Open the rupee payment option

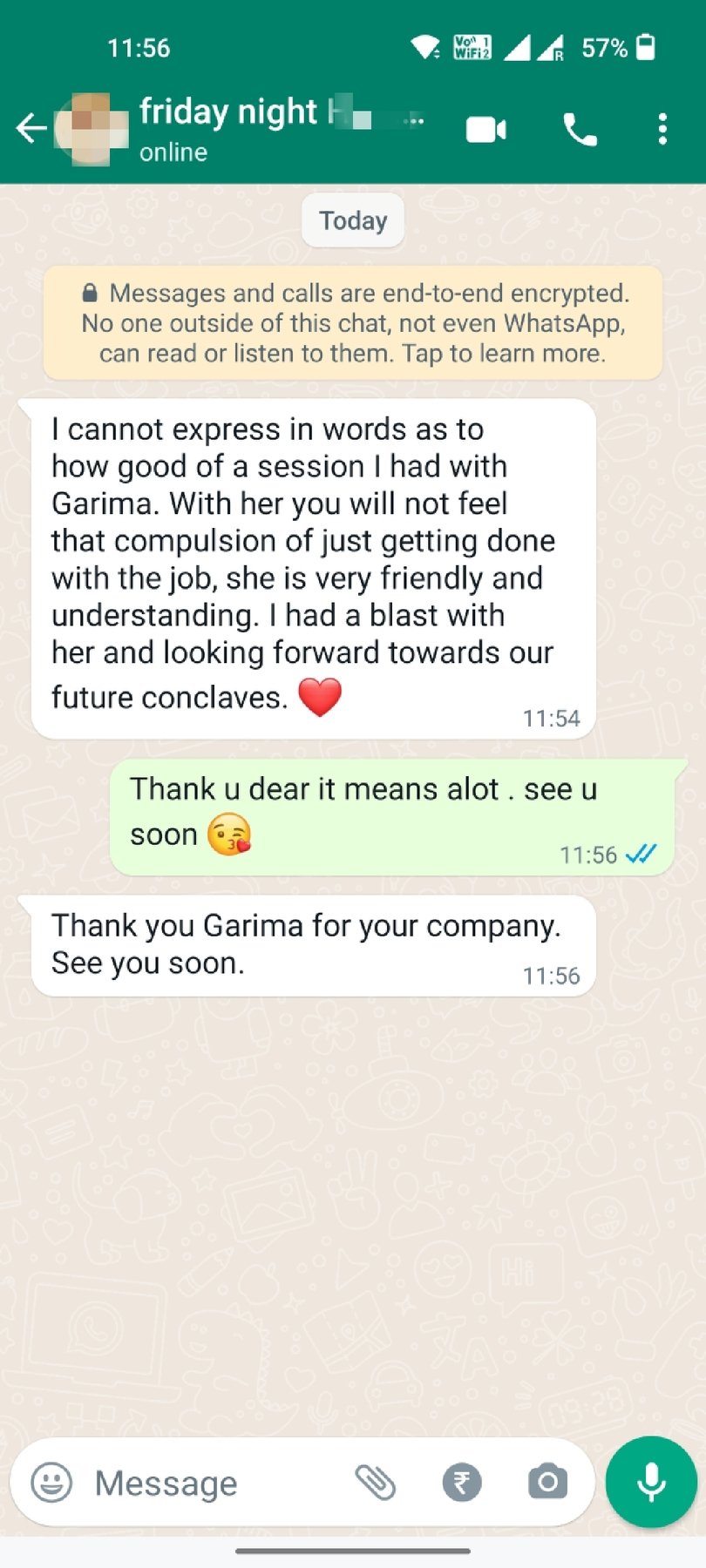pyautogui.click(x=462, y=1482)
